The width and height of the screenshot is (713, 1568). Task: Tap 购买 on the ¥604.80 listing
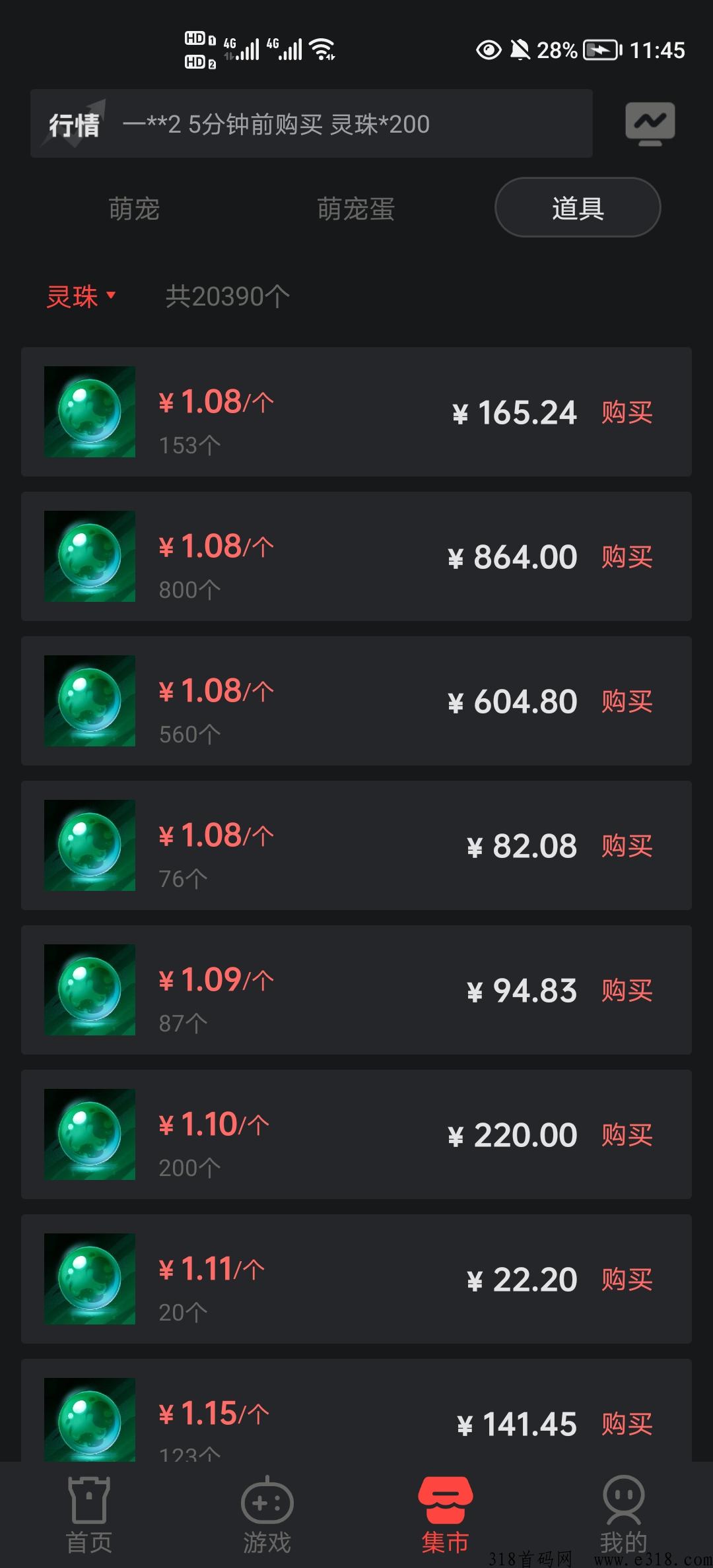click(627, 702)
